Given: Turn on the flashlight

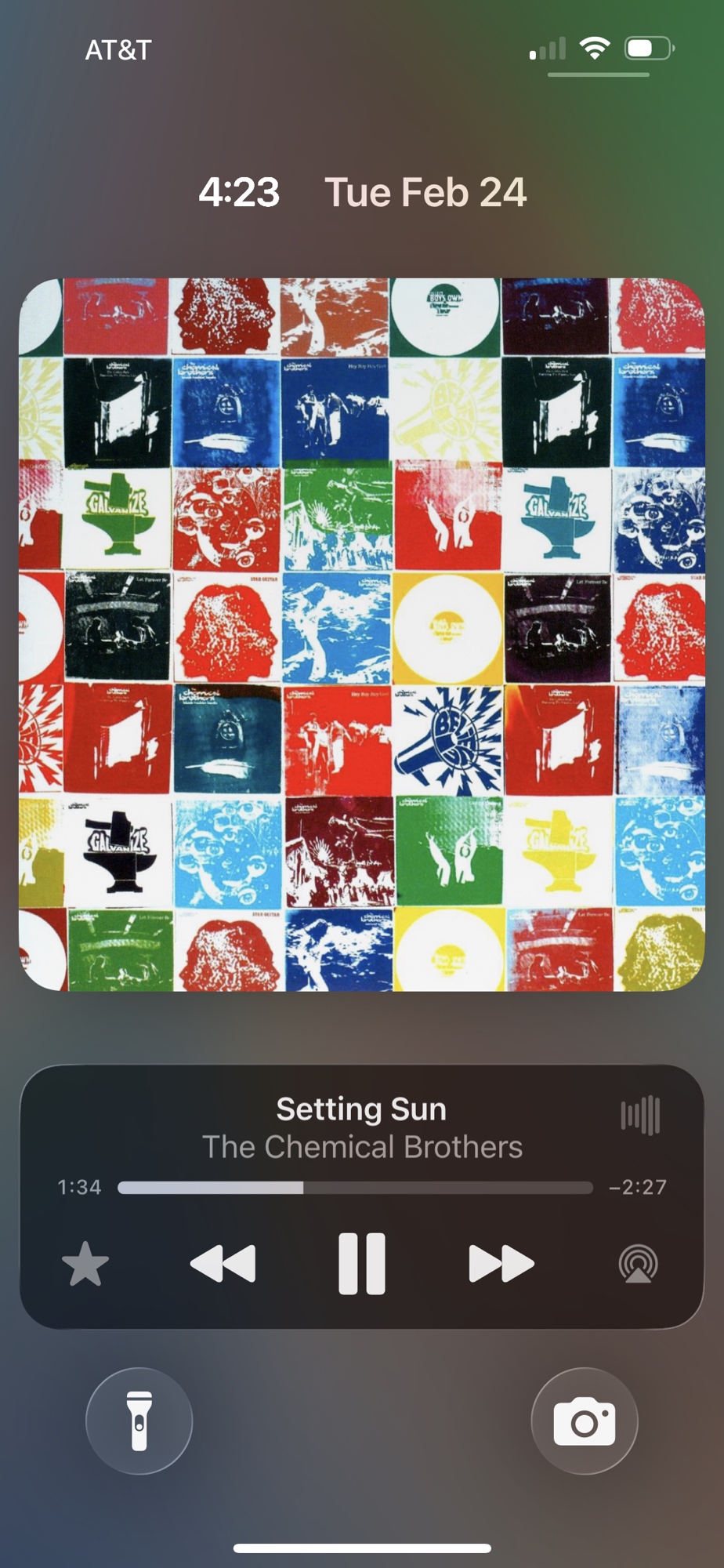Looking at the screenshot, I should pyautogui.click(x=139, y=1421).
